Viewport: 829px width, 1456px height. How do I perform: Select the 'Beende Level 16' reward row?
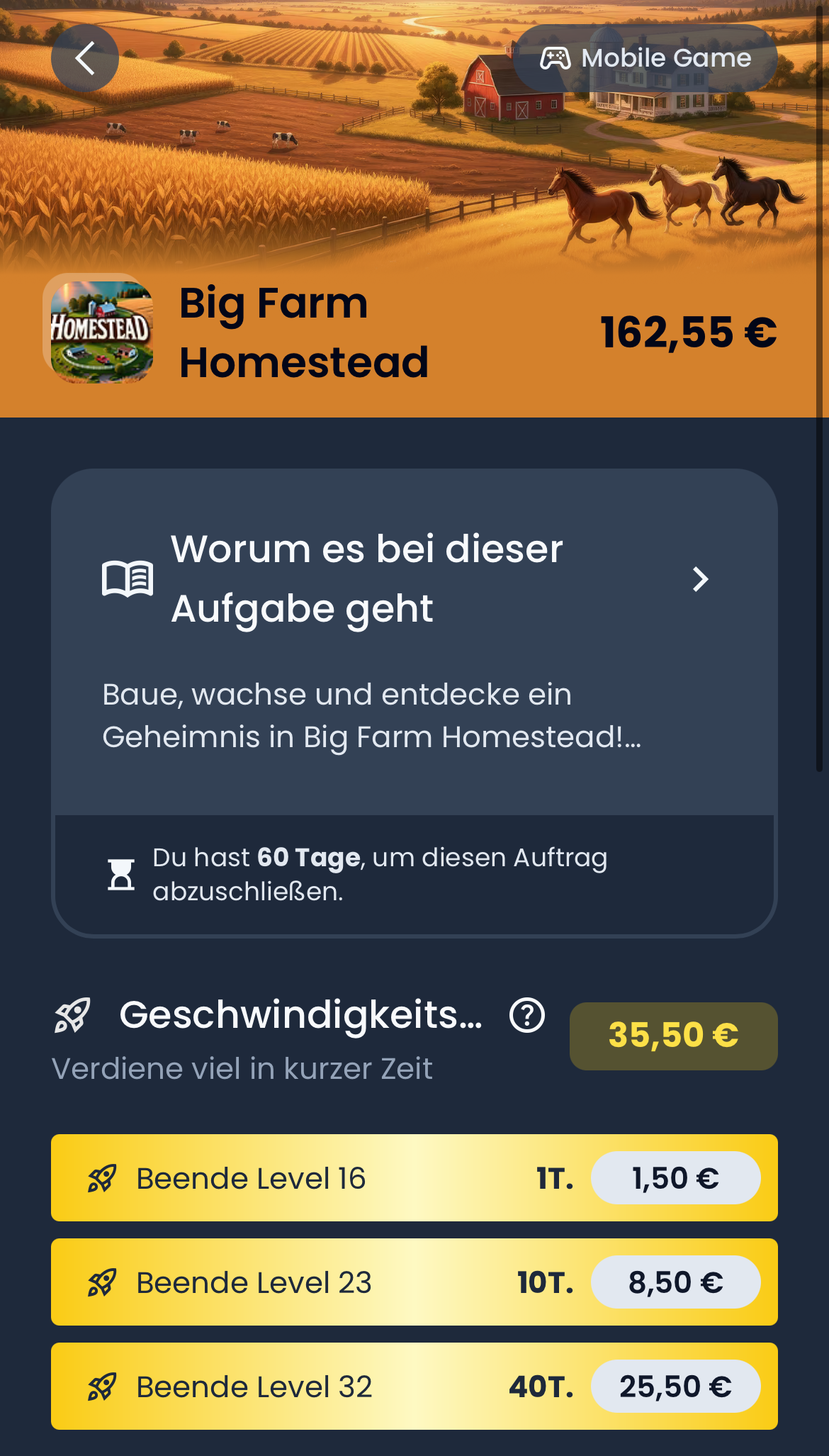point(414,1177)
